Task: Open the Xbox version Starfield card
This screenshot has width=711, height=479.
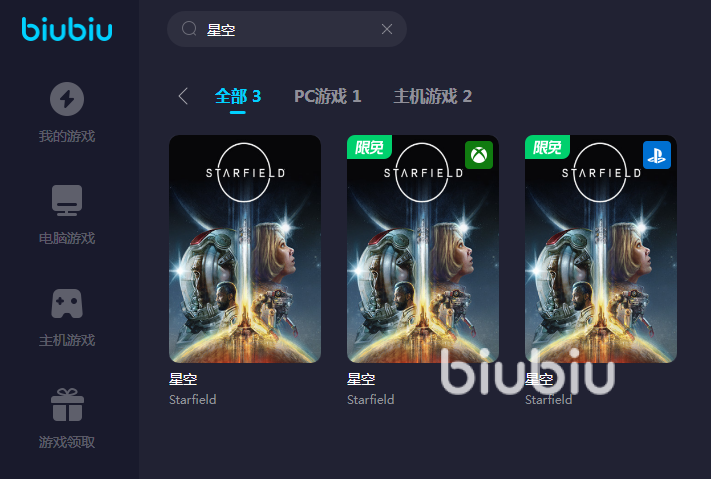Action: point(423,249)
